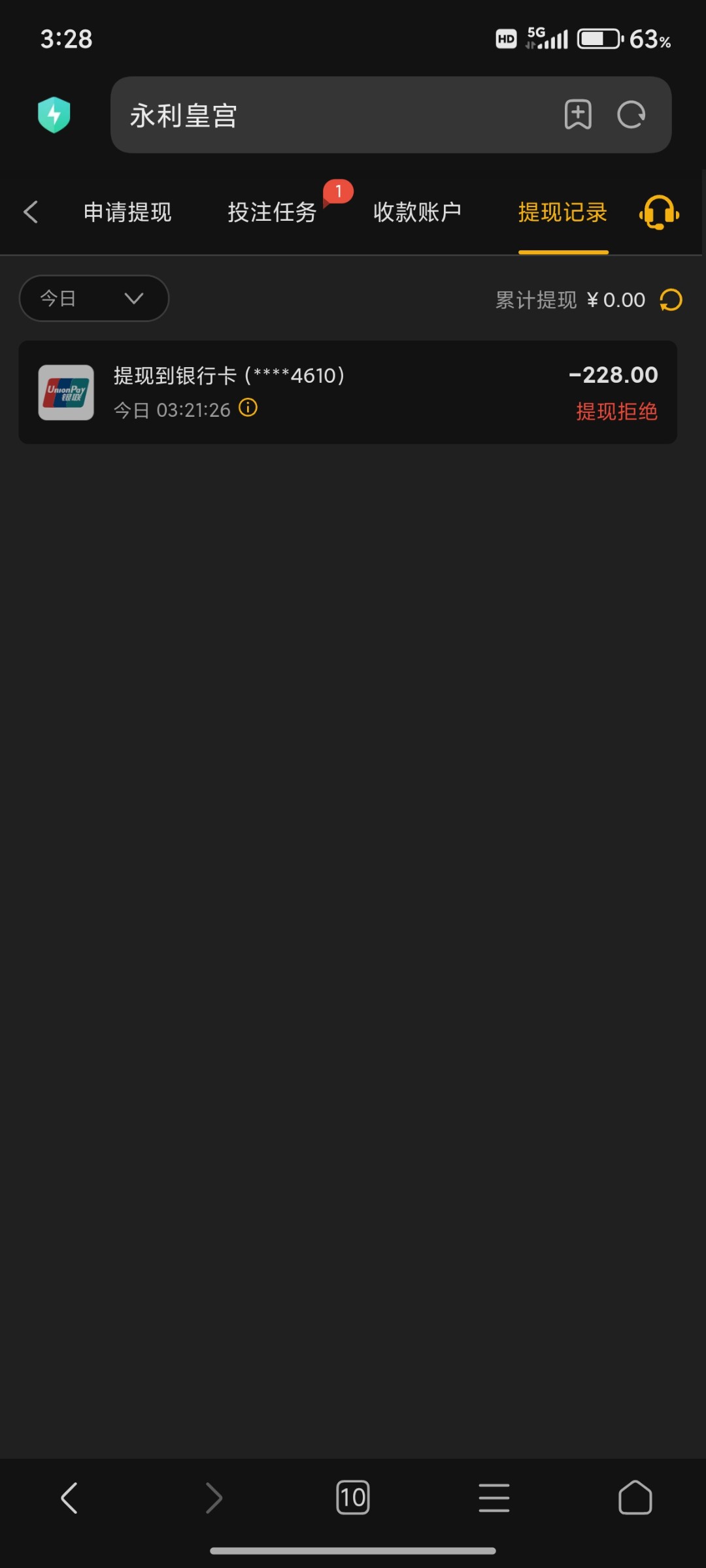Screen dimensions: 706x1568
Task: Switch to the 申请提现 tab
Action: click(x=127, y=212)
